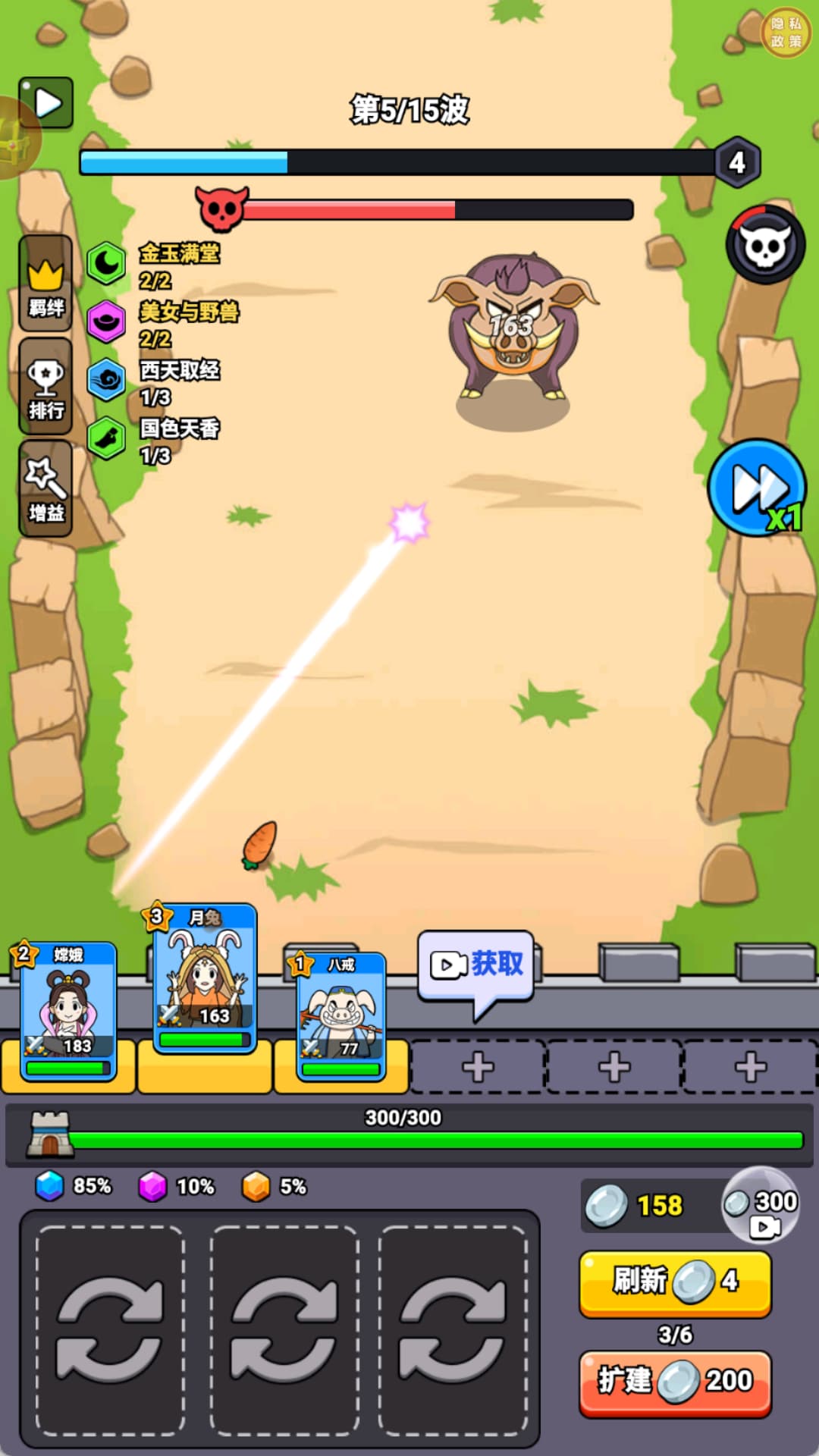Tap the 获取 video reward bubble
The width and height of the screenshot is (819, 1456).
tap(476, 968)
